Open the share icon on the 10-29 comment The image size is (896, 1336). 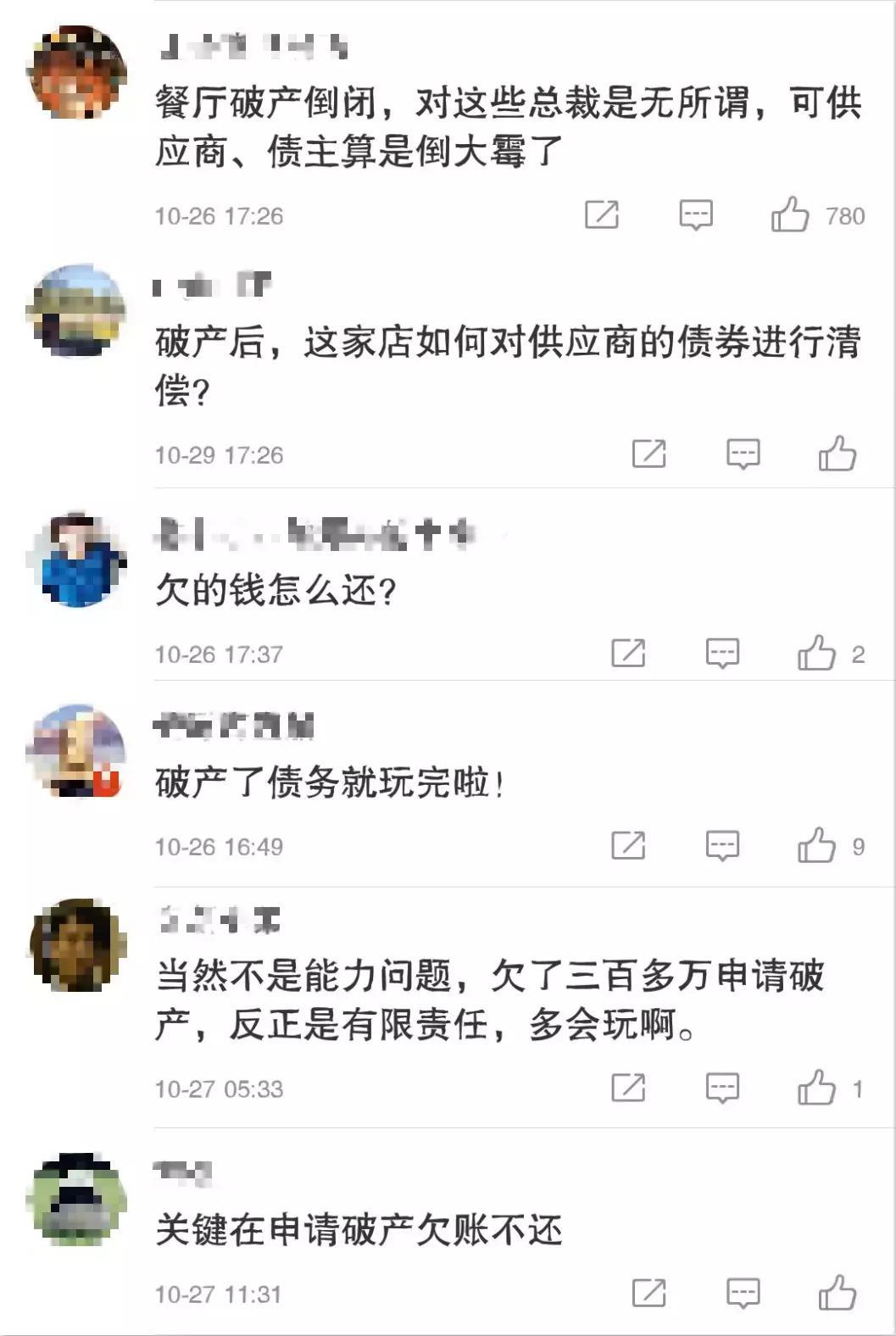648,455
